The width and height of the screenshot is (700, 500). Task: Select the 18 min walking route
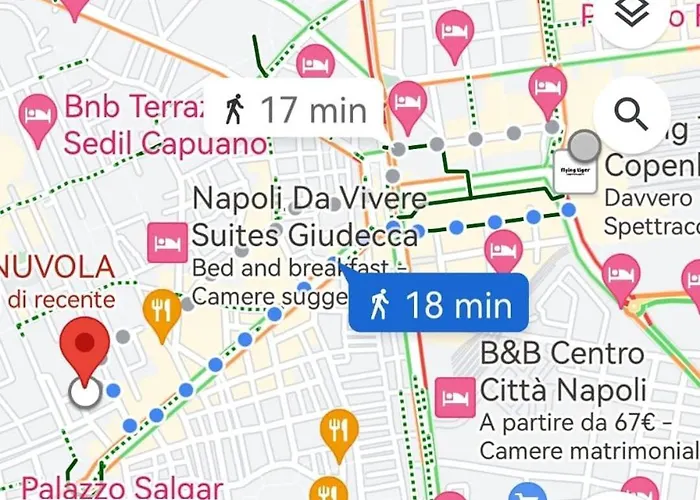(x=437, y=304)
